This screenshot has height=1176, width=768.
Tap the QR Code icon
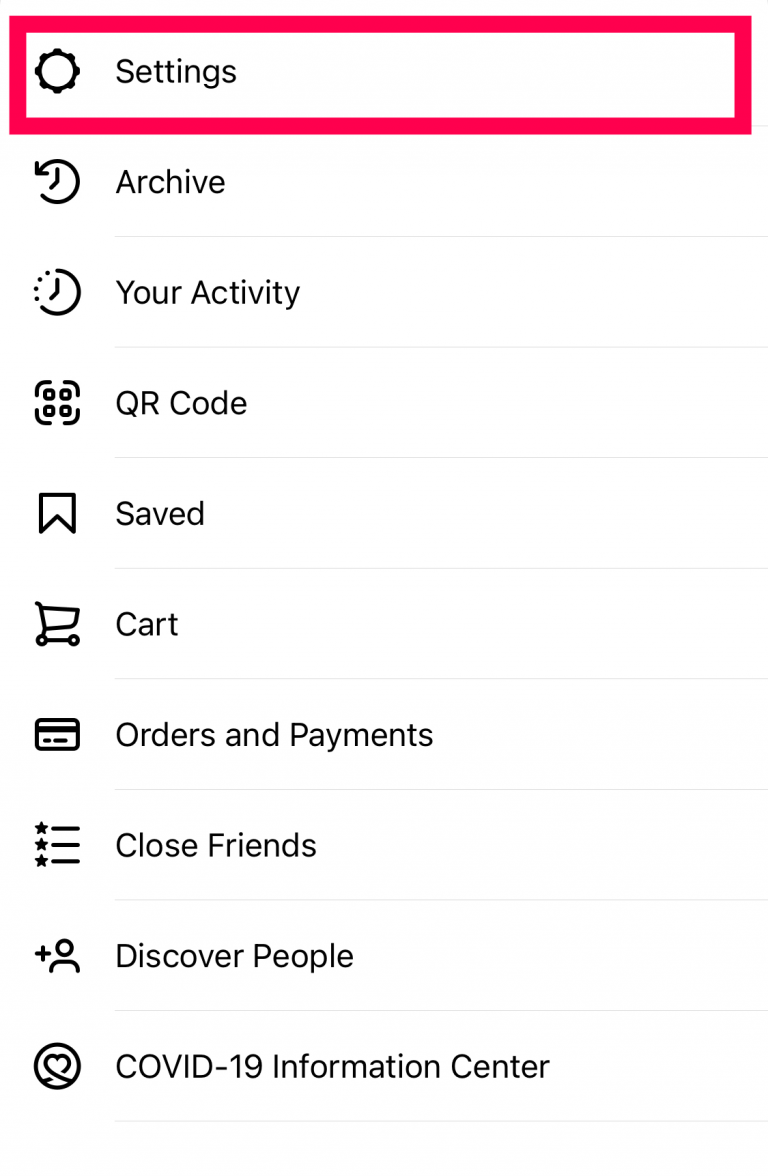[57, 403]
